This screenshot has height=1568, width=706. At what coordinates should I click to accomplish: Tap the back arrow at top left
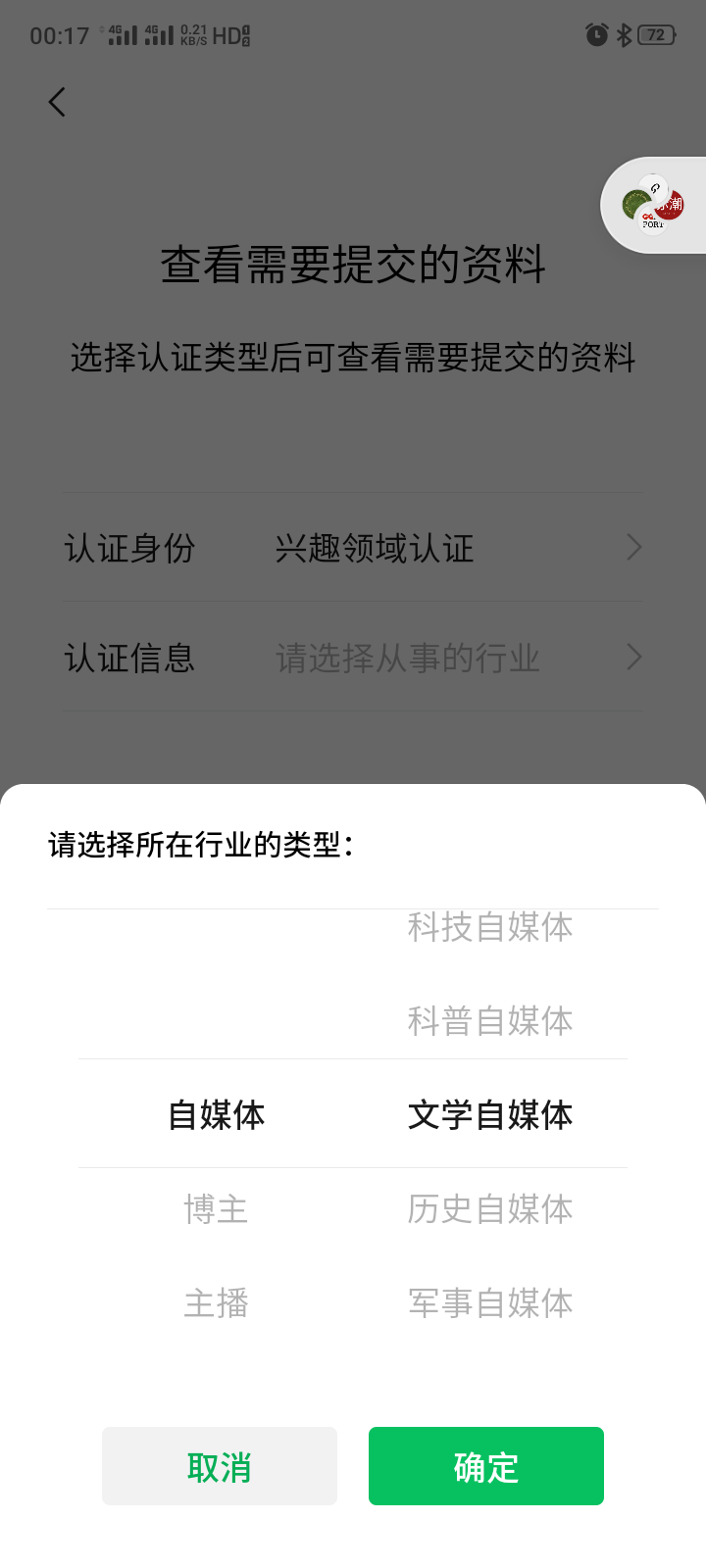56,101
